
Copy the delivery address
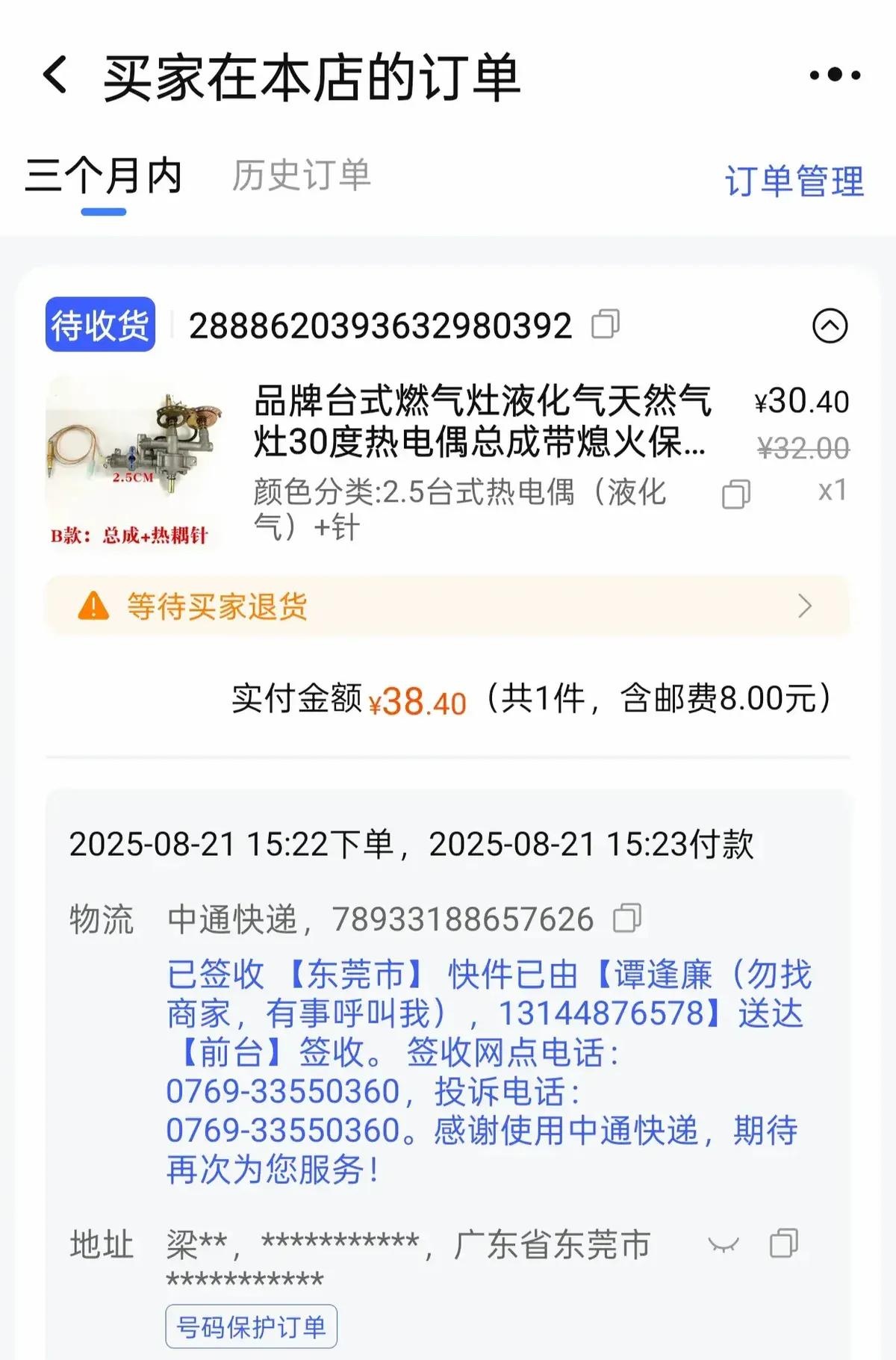pyautogui.click(x=783, y=1243)
